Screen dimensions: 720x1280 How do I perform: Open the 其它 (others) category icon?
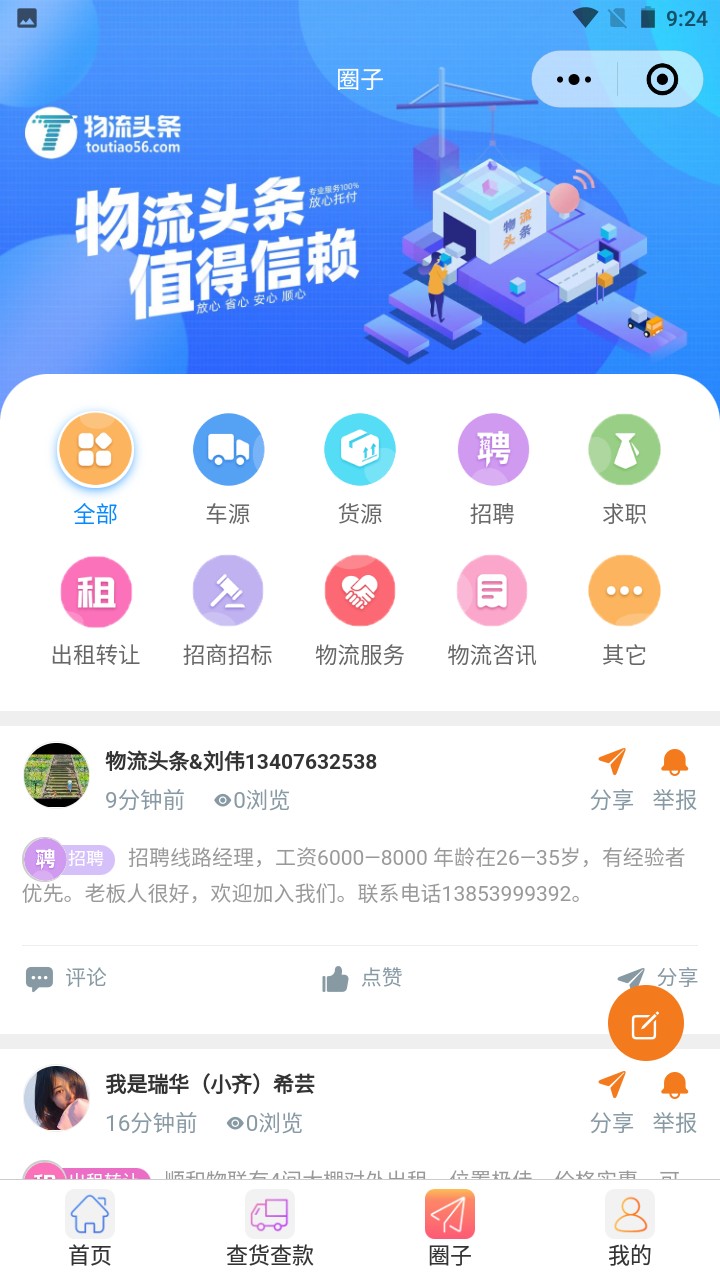[x=624, y=591]
